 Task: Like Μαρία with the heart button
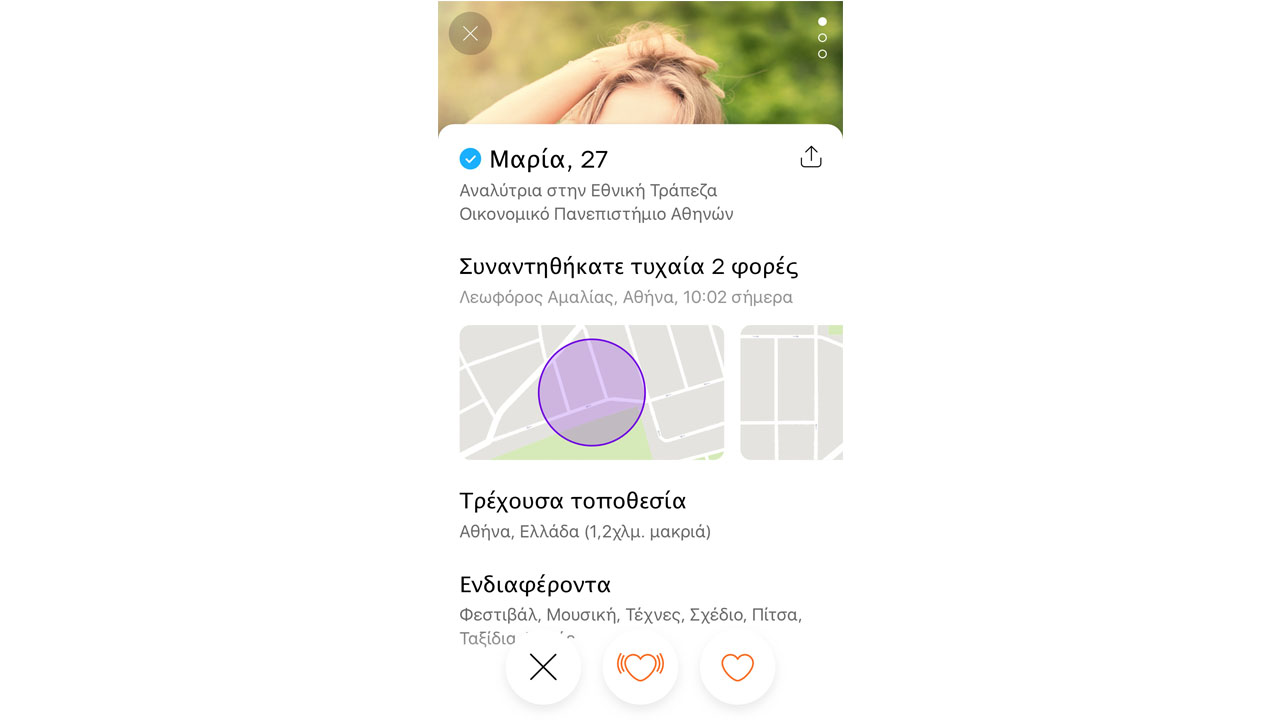tap(737, 667)
